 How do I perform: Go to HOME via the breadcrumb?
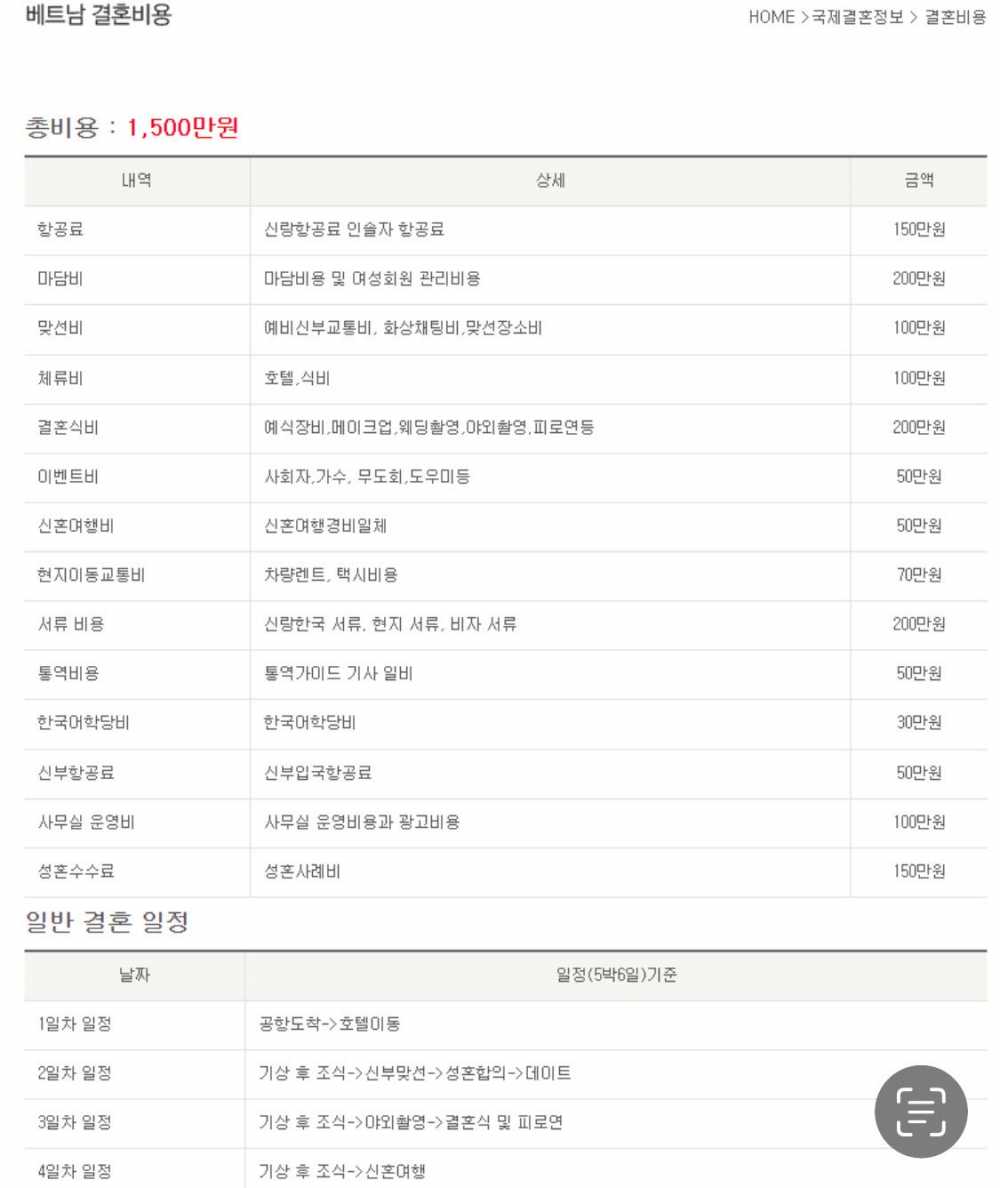[771, 18]
